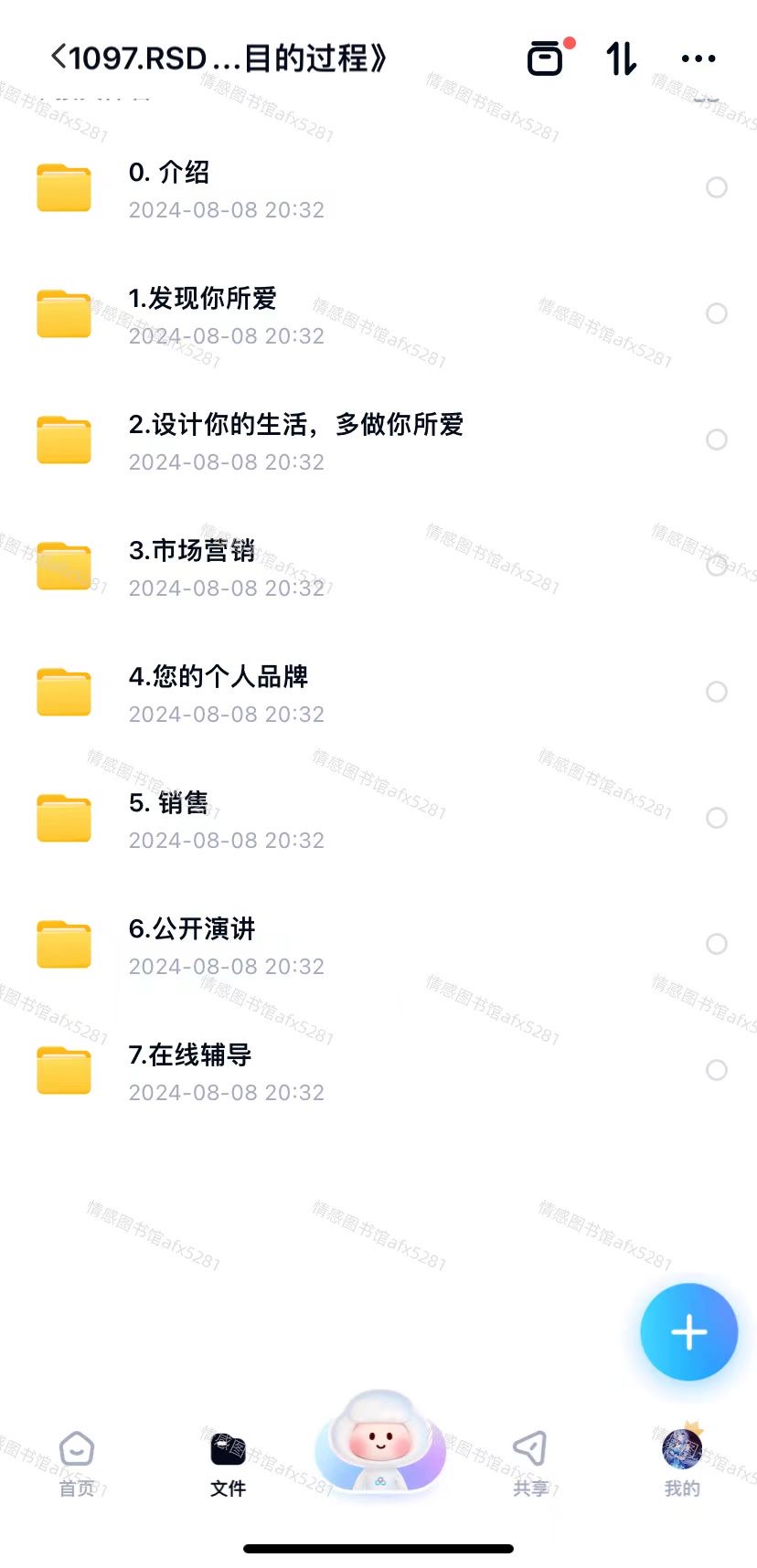Tick the circle next to 0. 介绍

[717, 187]
